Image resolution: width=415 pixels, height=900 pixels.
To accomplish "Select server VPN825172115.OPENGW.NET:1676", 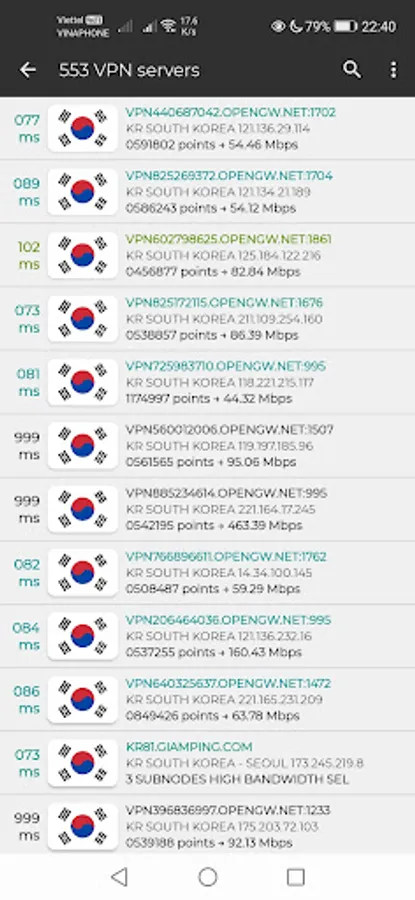I will pos(207,319).
